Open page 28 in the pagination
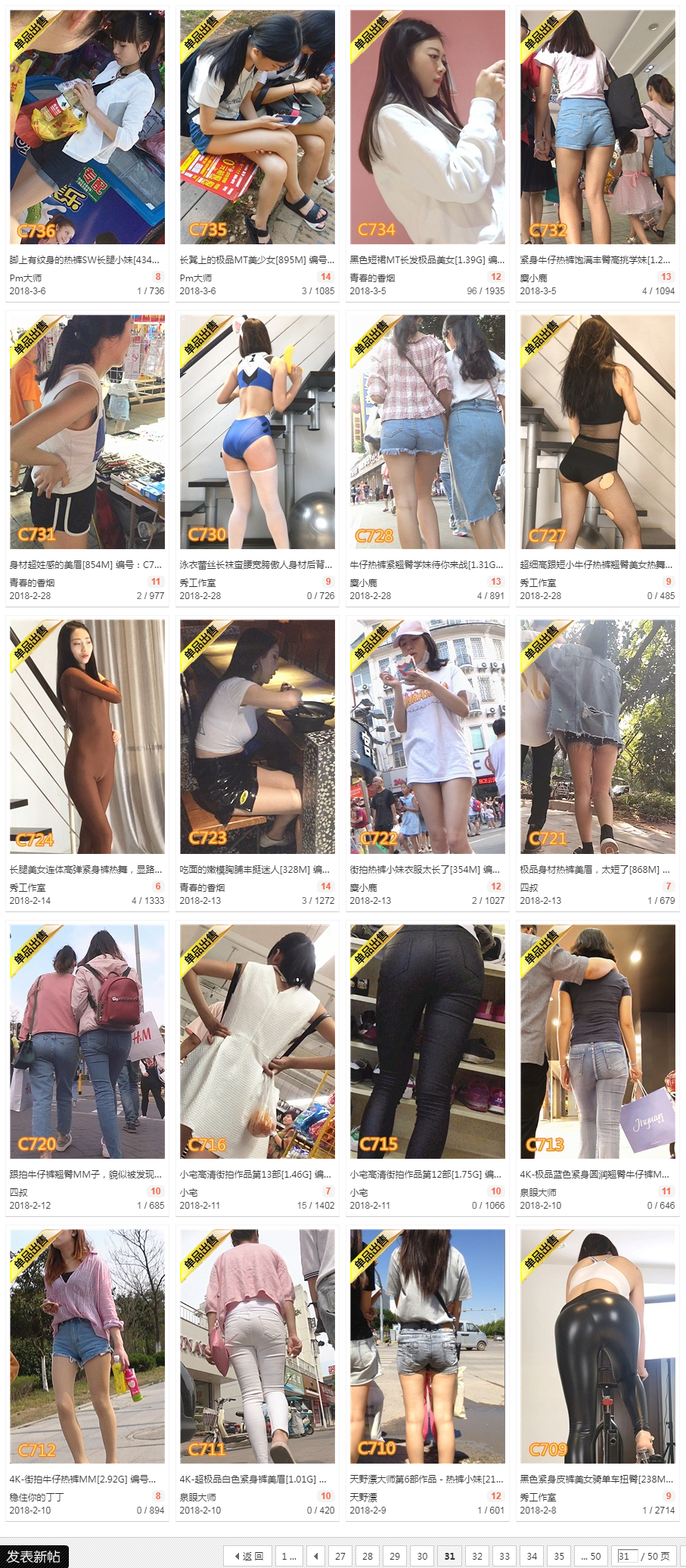This screenshot has height=1568, width=686. click(x=368, y=1556)
